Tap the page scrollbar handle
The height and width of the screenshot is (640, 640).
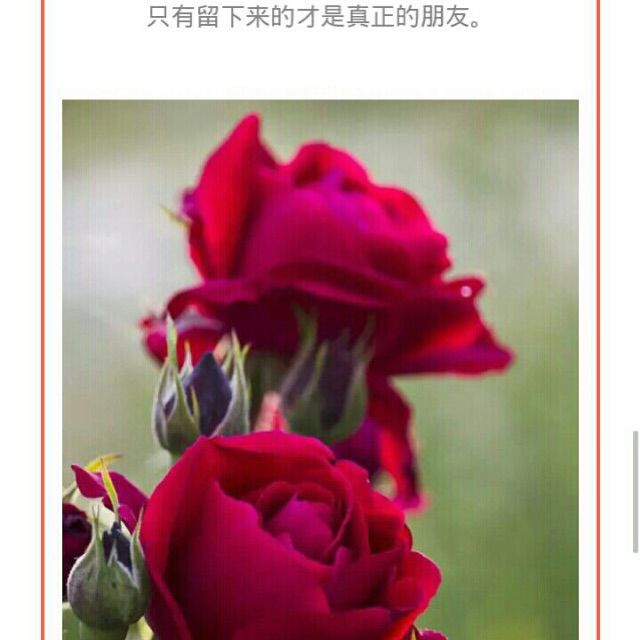click(x=636, y=491)
